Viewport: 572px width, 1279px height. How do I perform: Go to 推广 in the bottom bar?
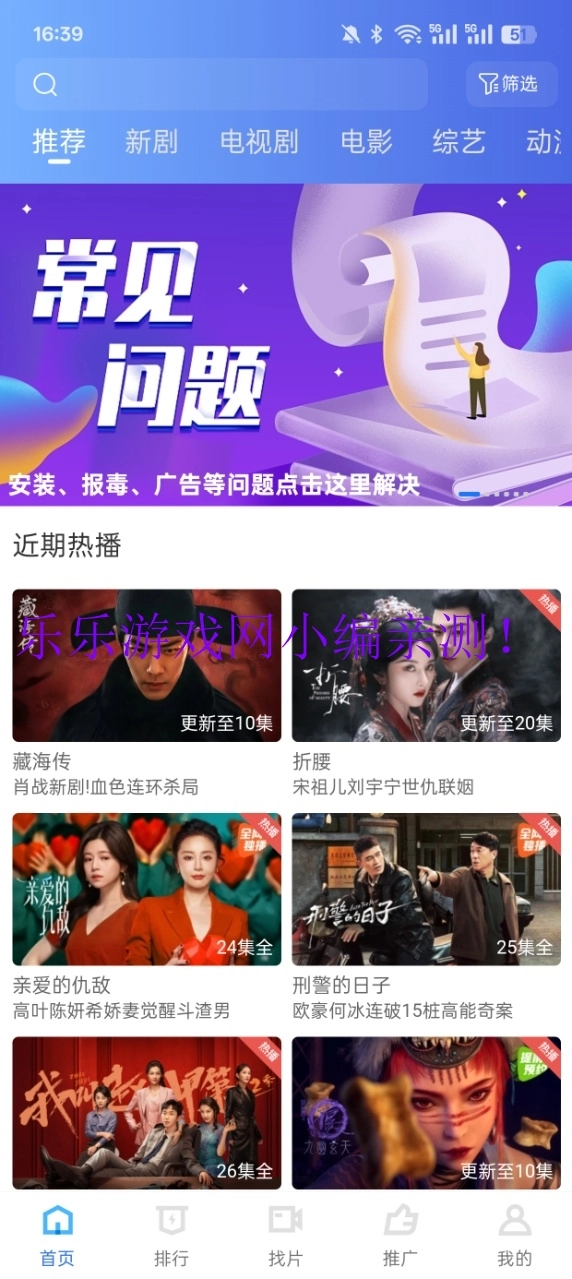(400, 1236)
